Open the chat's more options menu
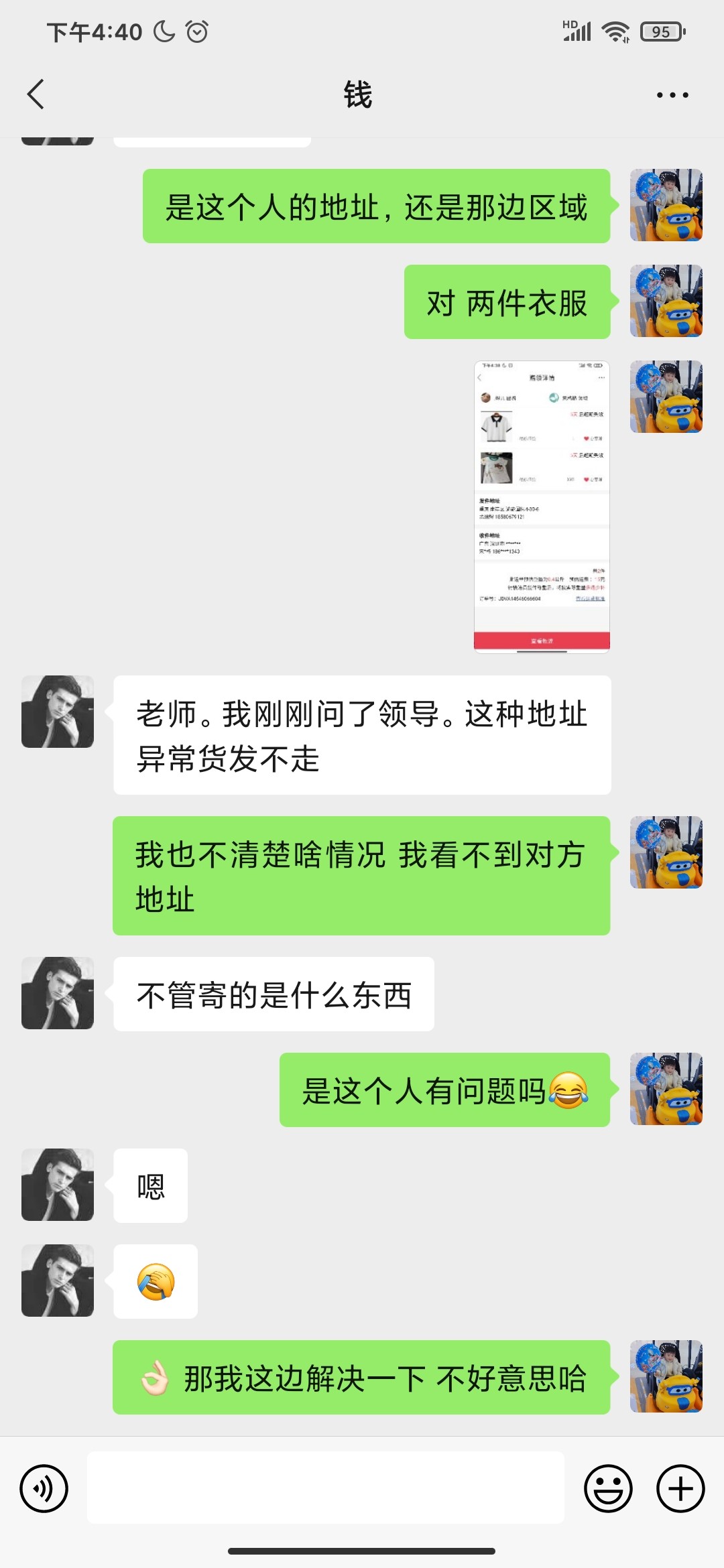This screenshot has height=1568, width=724. click(x=672, y=95)
